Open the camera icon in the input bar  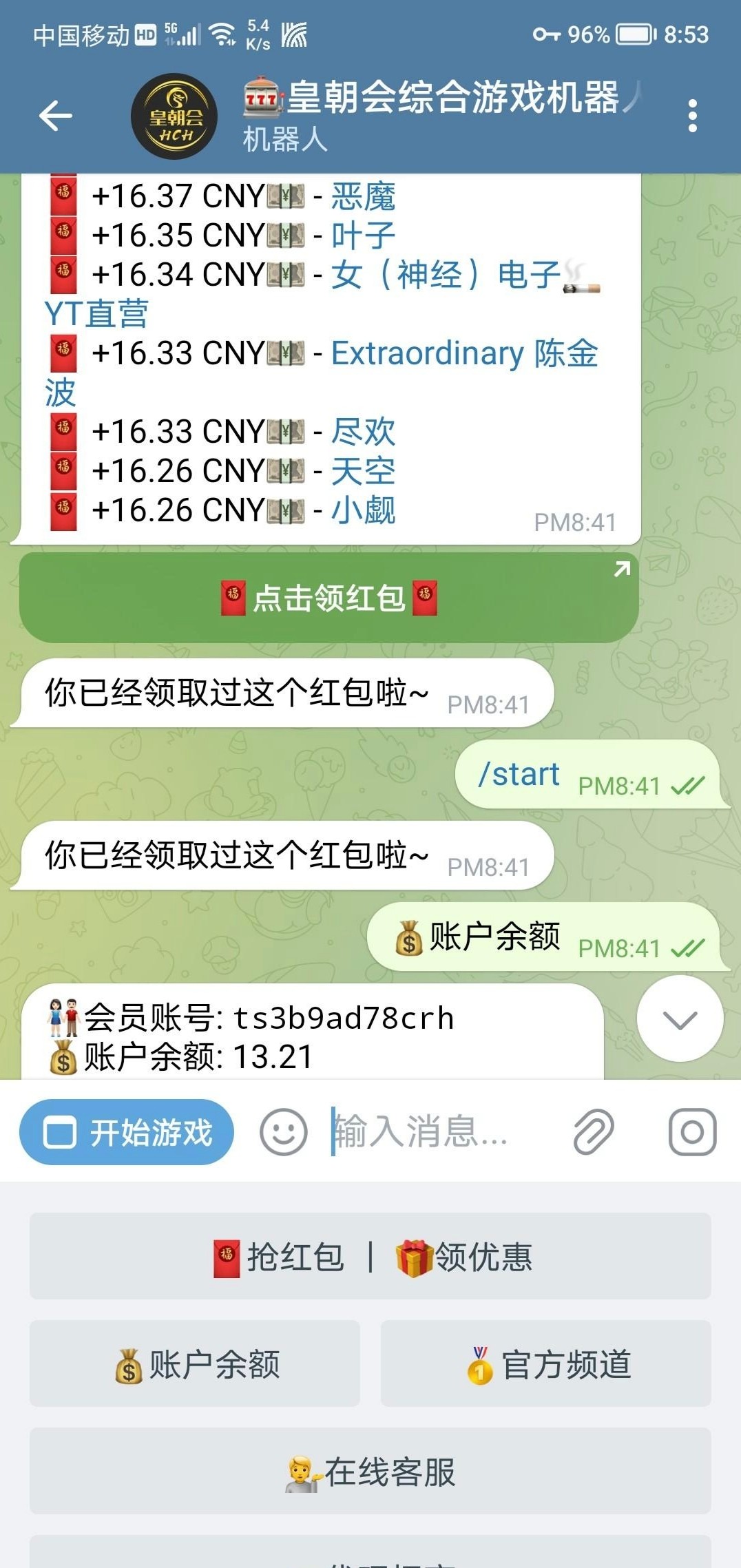(x=692, y=1132)
